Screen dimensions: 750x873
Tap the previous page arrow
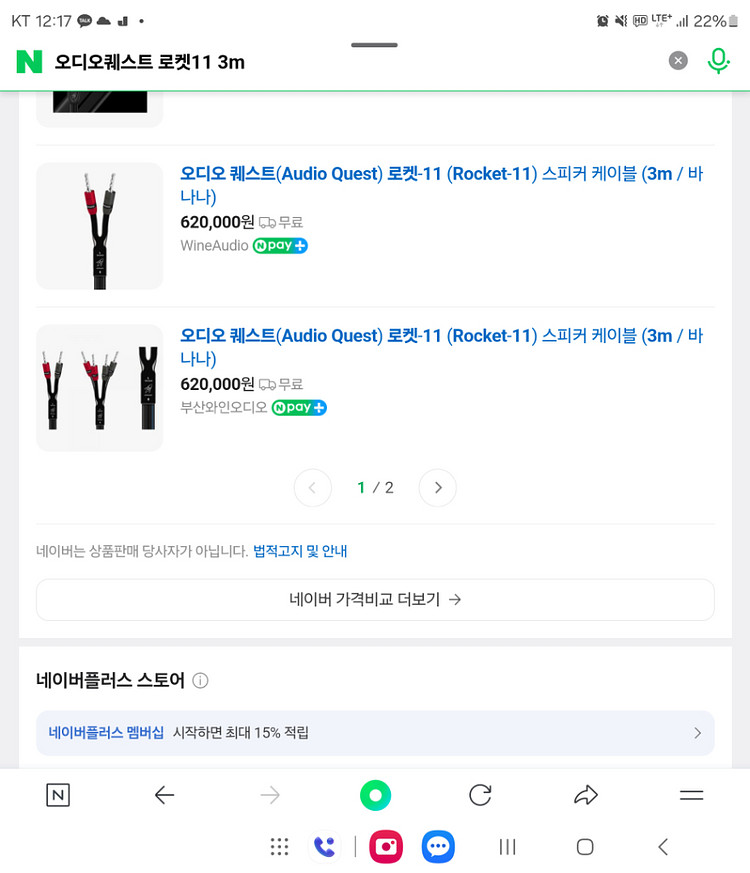pos(312,487)
